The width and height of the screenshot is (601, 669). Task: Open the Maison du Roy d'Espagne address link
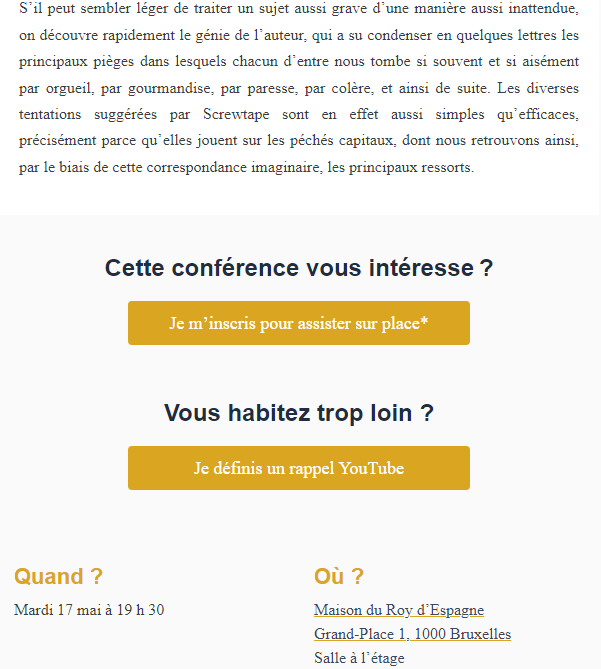[398, 610]
